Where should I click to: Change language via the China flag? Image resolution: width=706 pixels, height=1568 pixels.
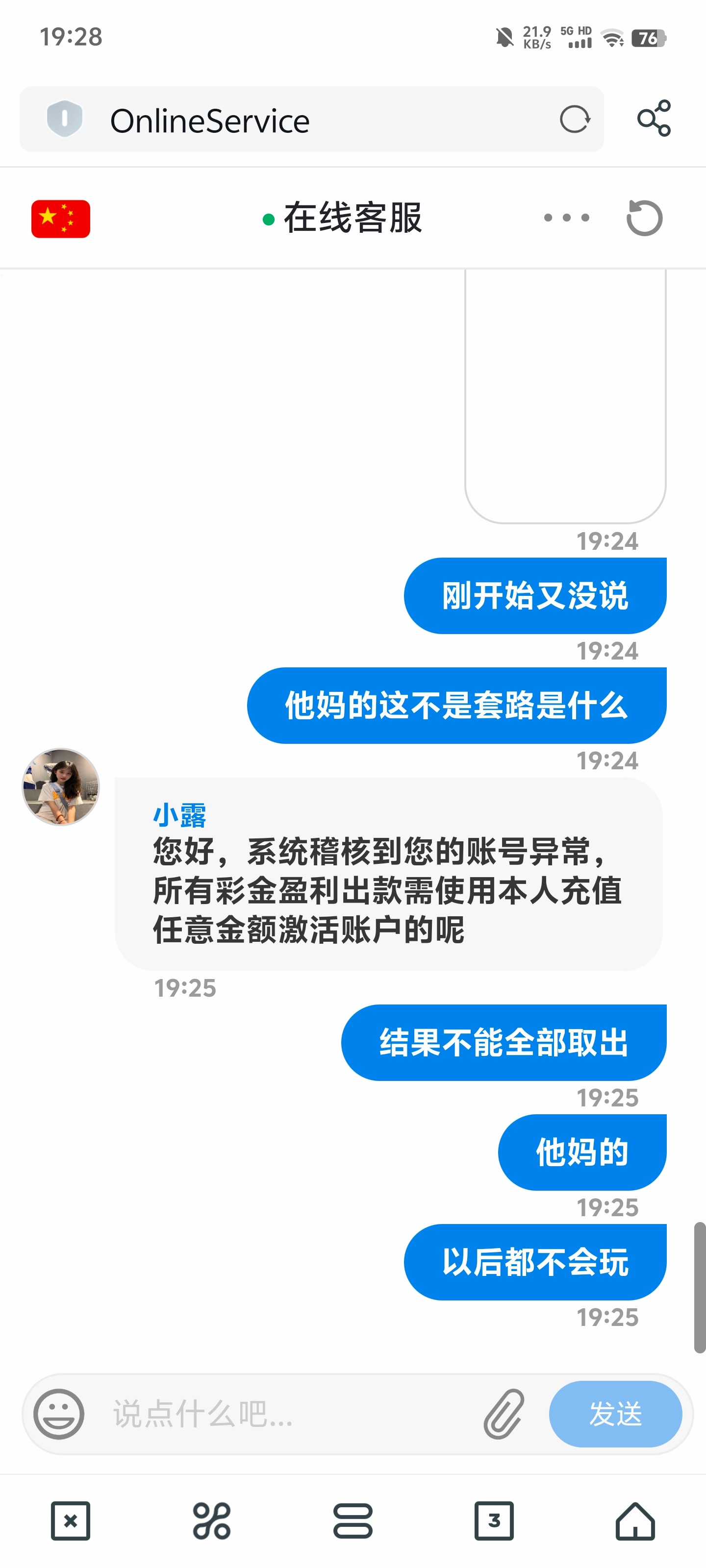[x=61, y=219]
